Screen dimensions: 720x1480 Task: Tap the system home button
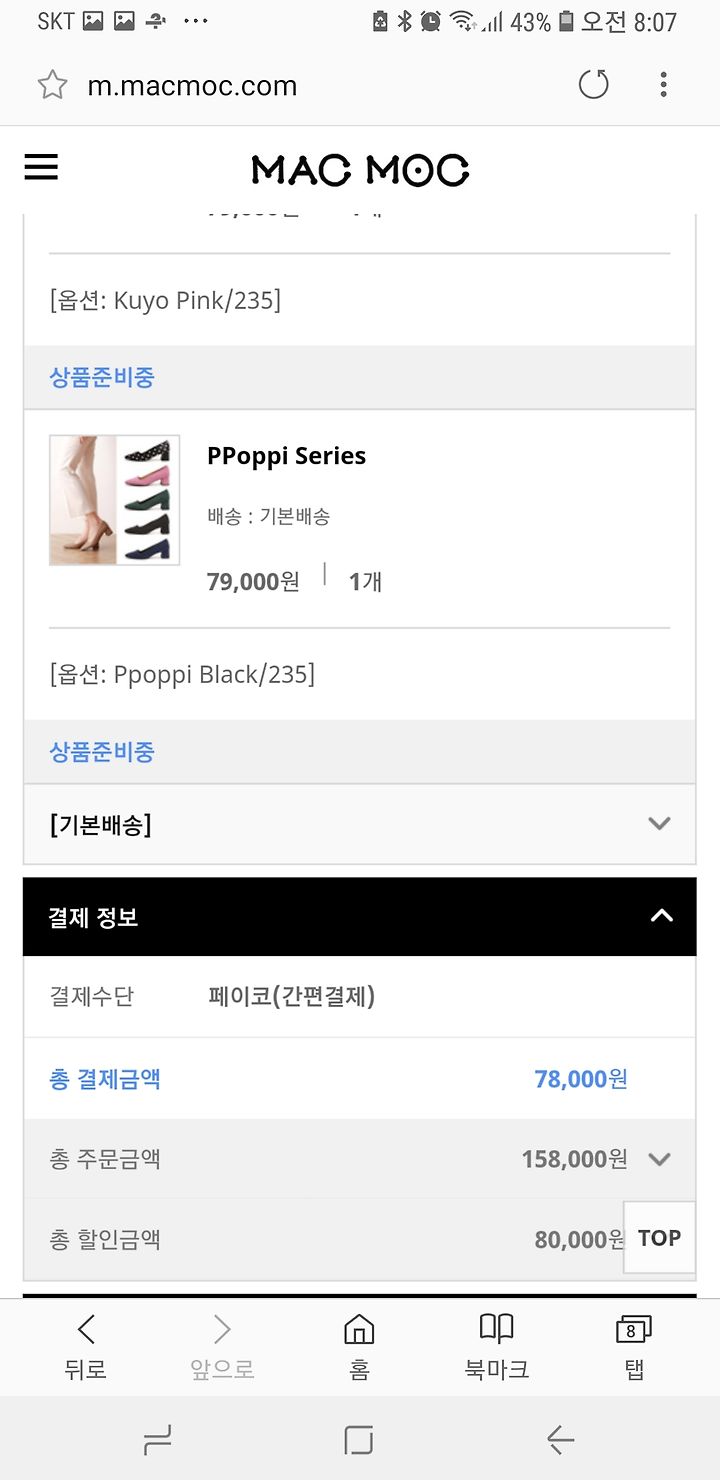click(x=359, y=1440)
